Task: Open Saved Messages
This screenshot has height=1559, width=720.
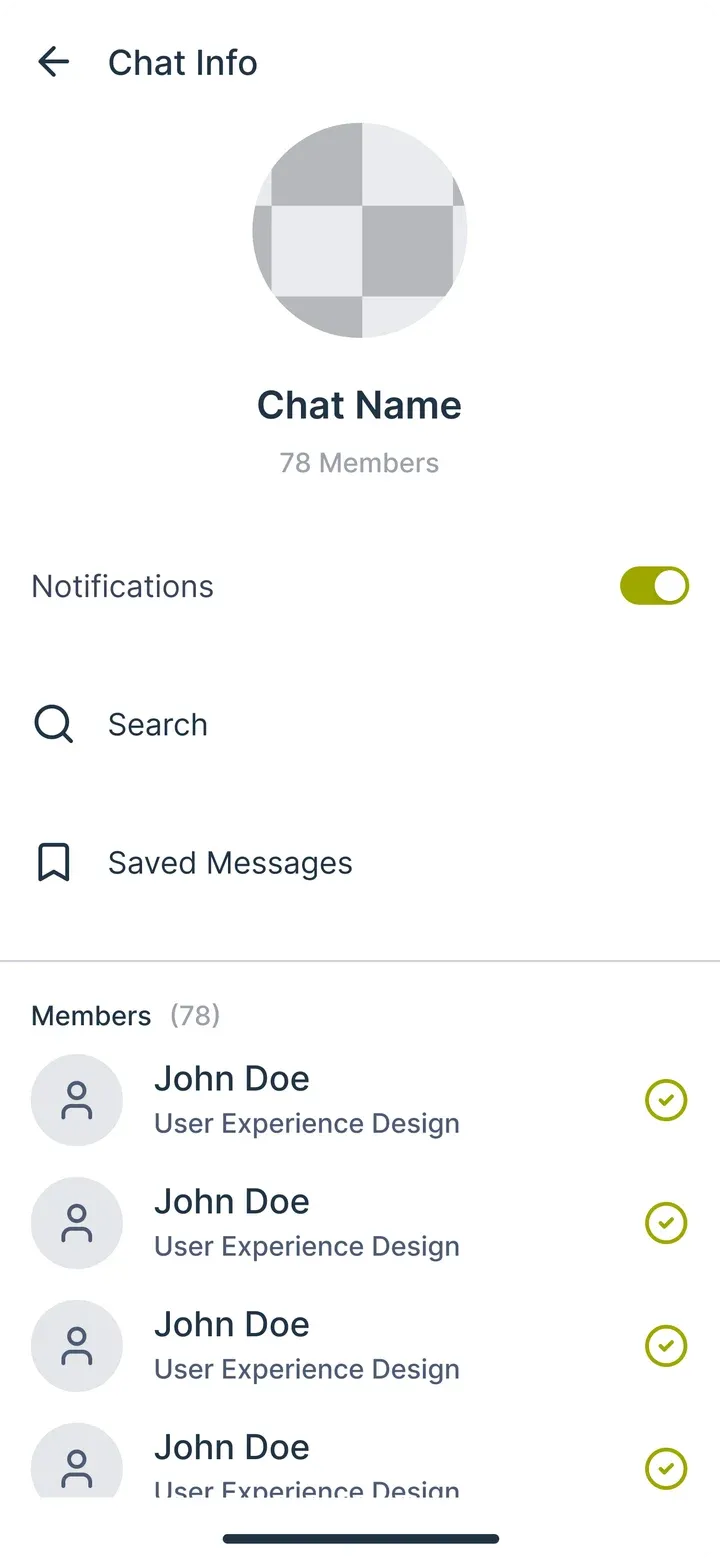Action: 360,862
